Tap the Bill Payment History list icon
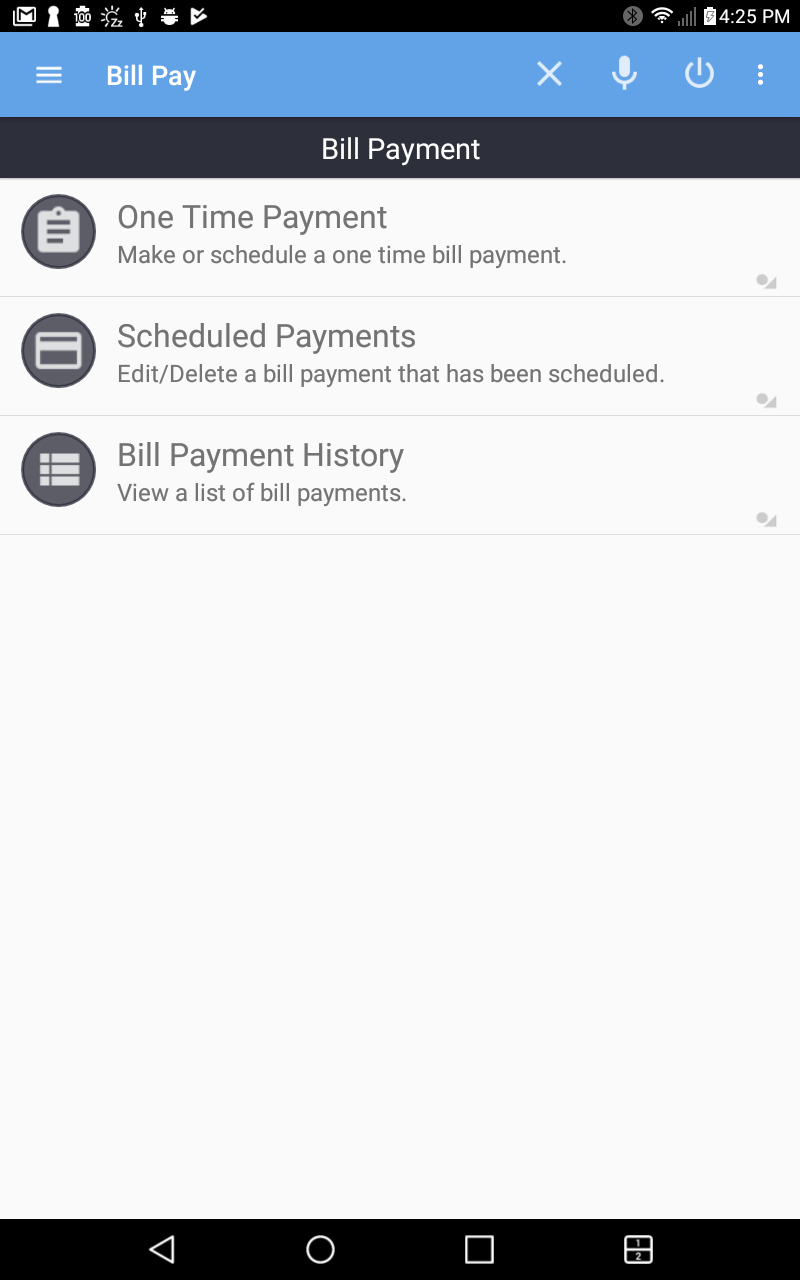800x1280 pixels. point(58,469)
